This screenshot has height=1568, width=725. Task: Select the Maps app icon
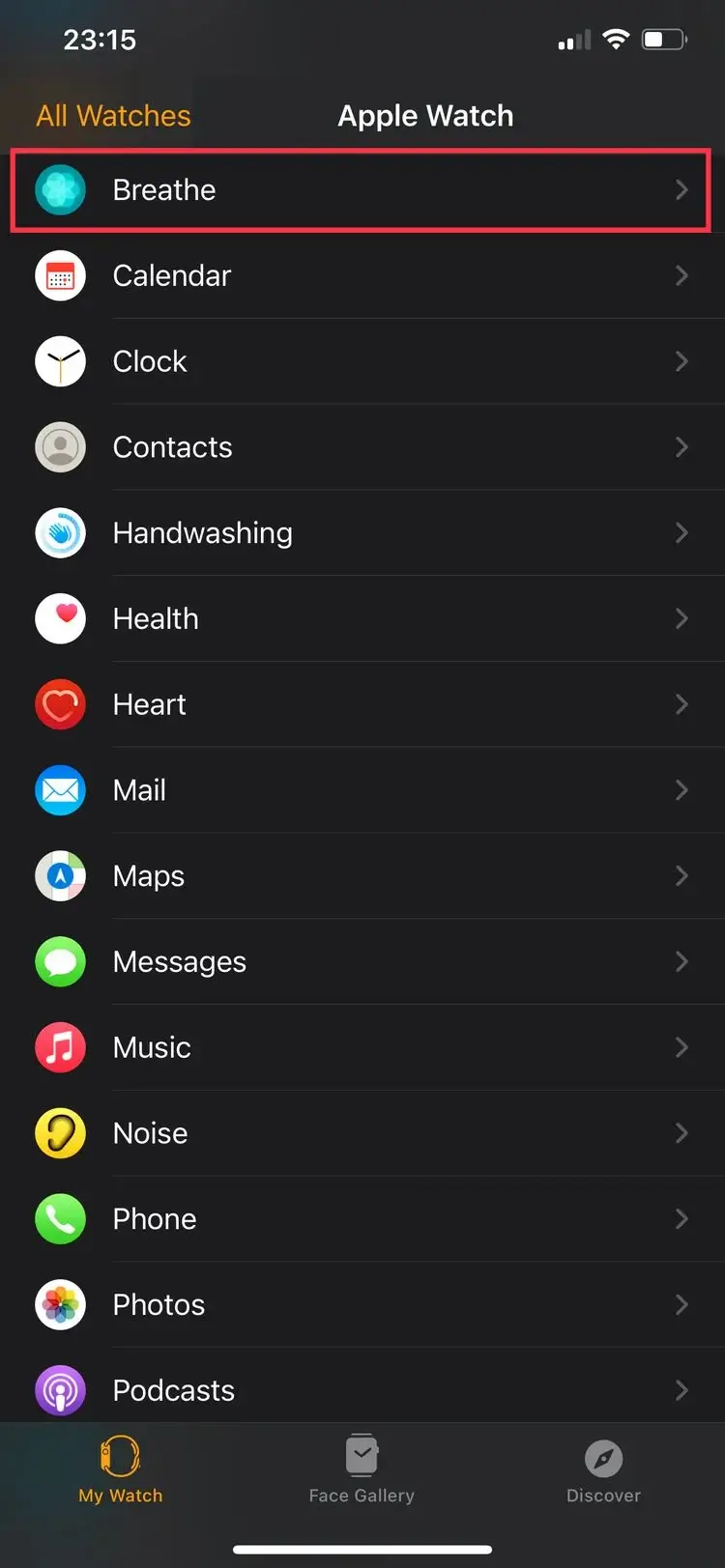point(60,876)
